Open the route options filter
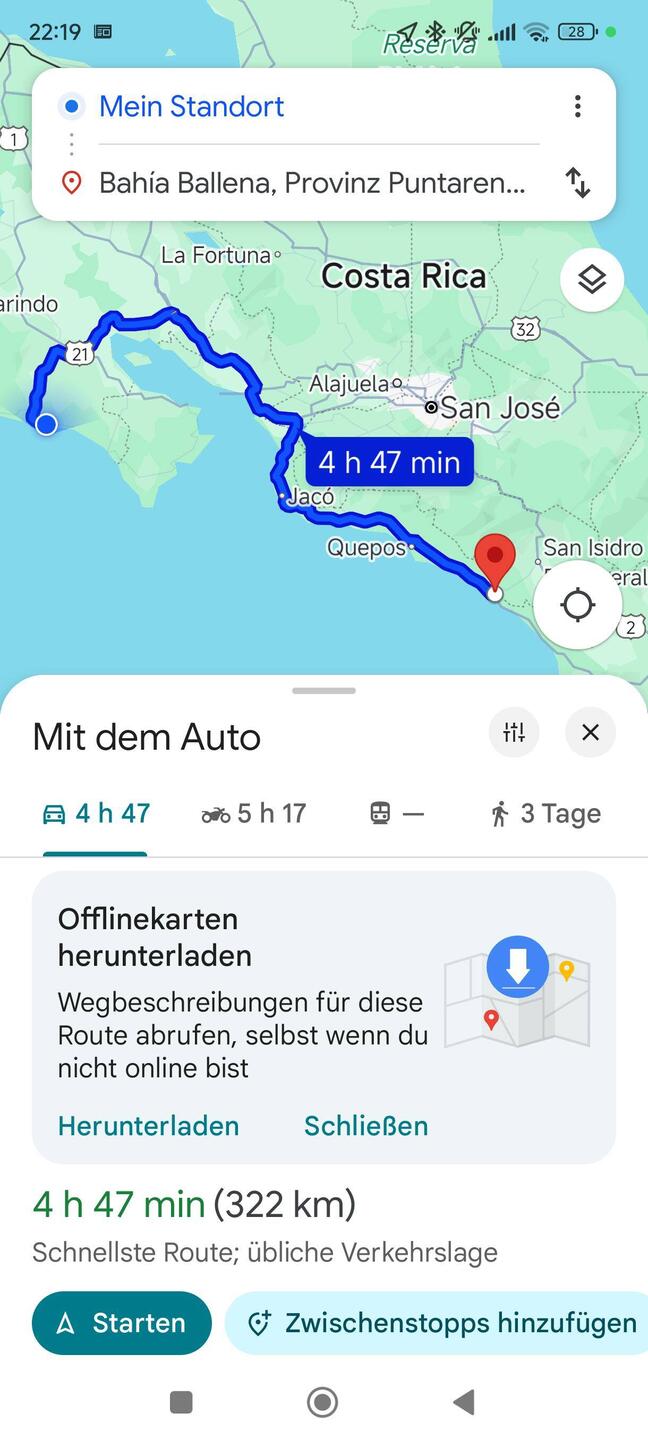648x1440 pixels. 514,733
